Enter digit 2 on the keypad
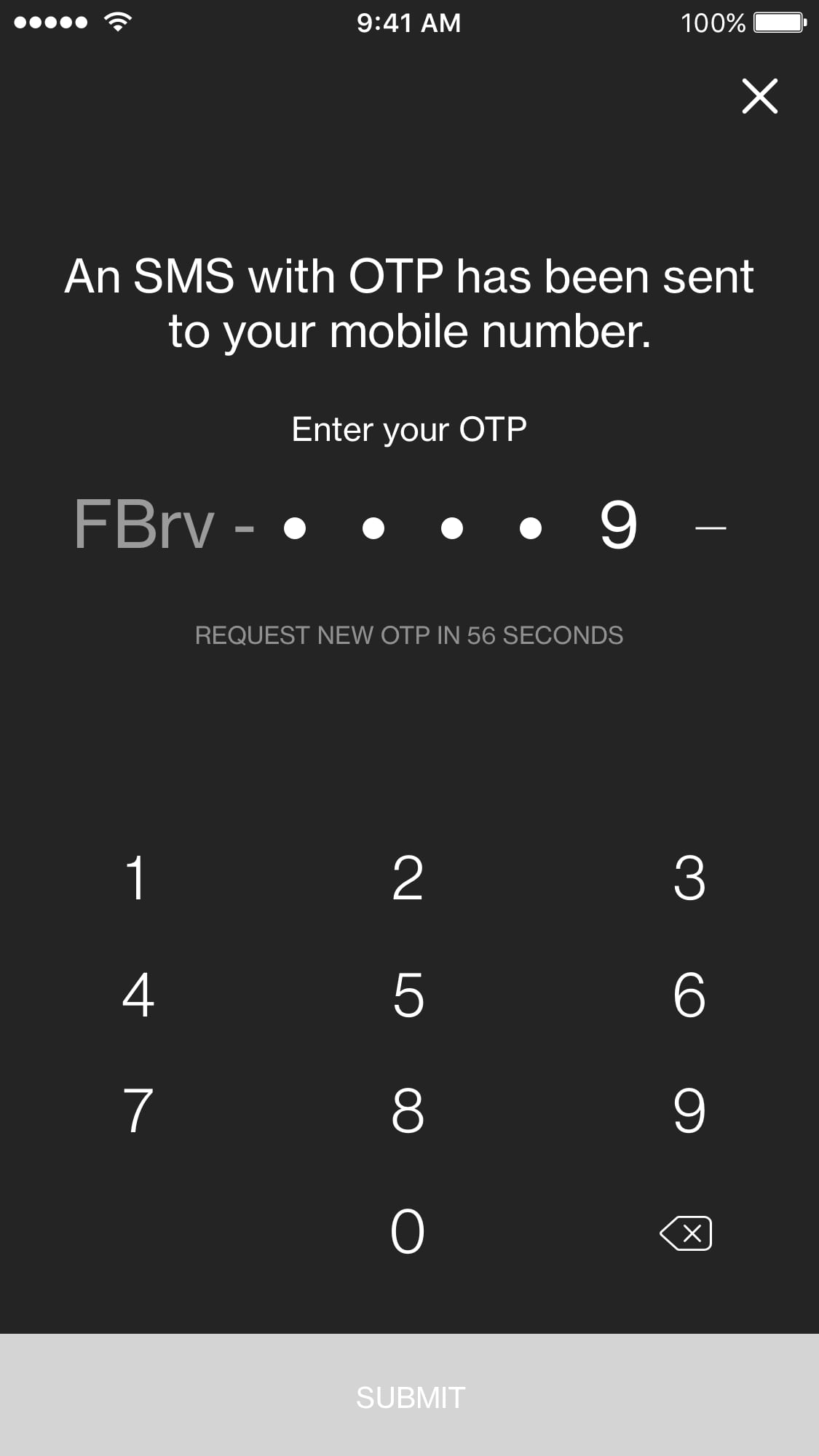Viewport: 819px width, 1456px height. (408, 878)
